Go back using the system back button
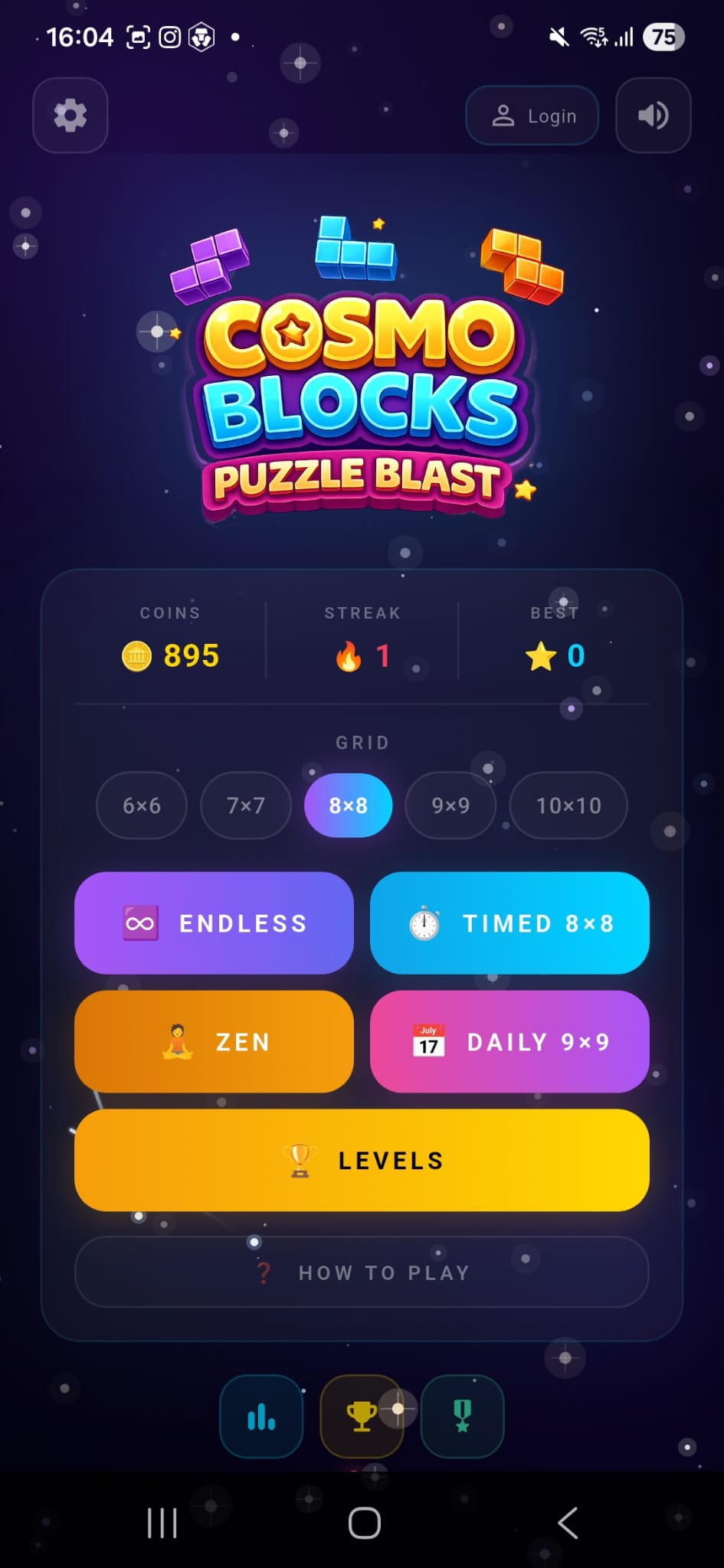 [568, 1523]
